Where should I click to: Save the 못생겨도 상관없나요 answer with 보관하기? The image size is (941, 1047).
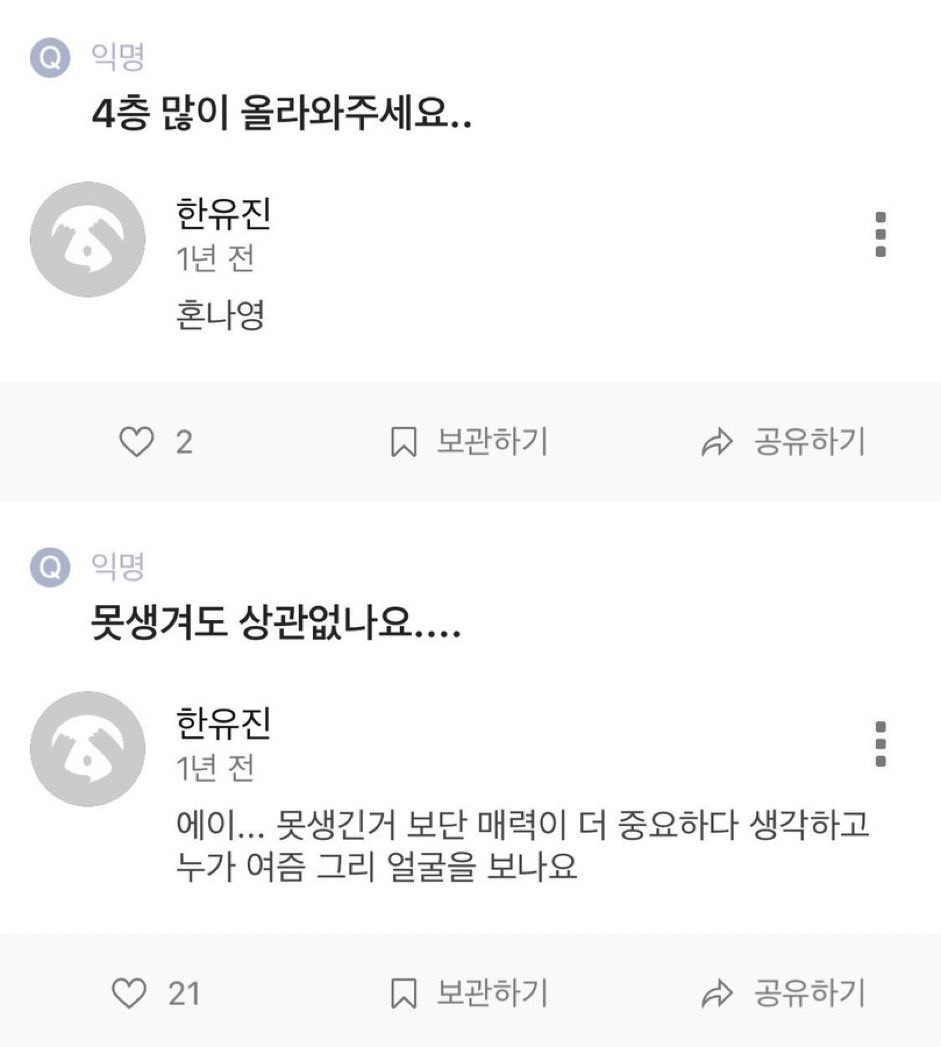click(x=469, y=993)
